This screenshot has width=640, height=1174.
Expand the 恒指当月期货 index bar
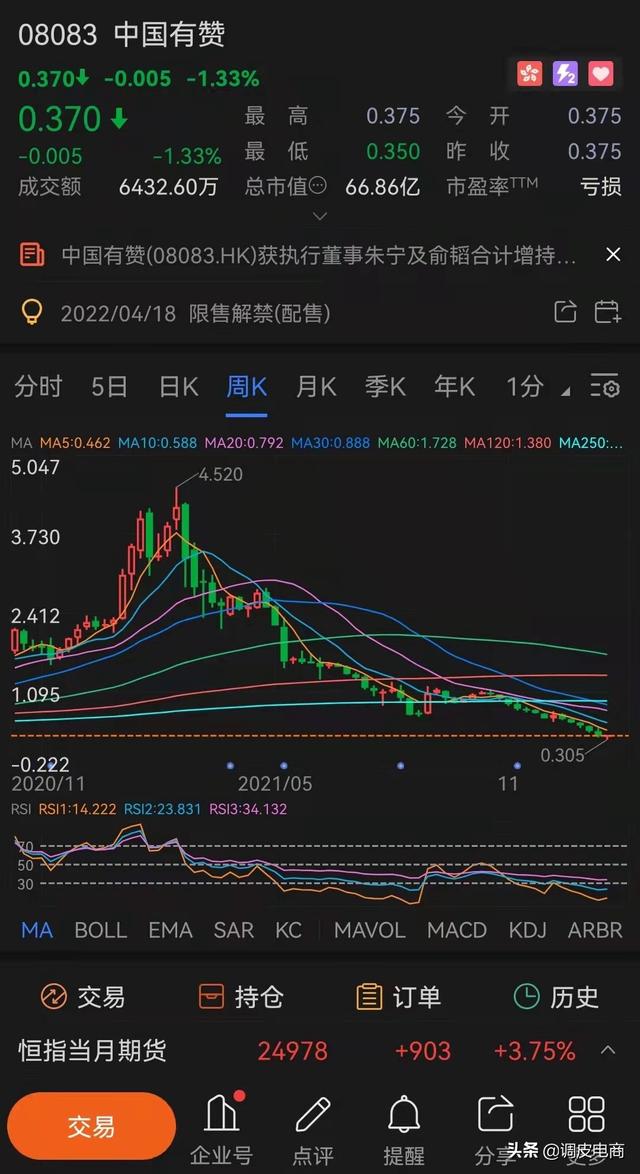tap(607, 1051)
